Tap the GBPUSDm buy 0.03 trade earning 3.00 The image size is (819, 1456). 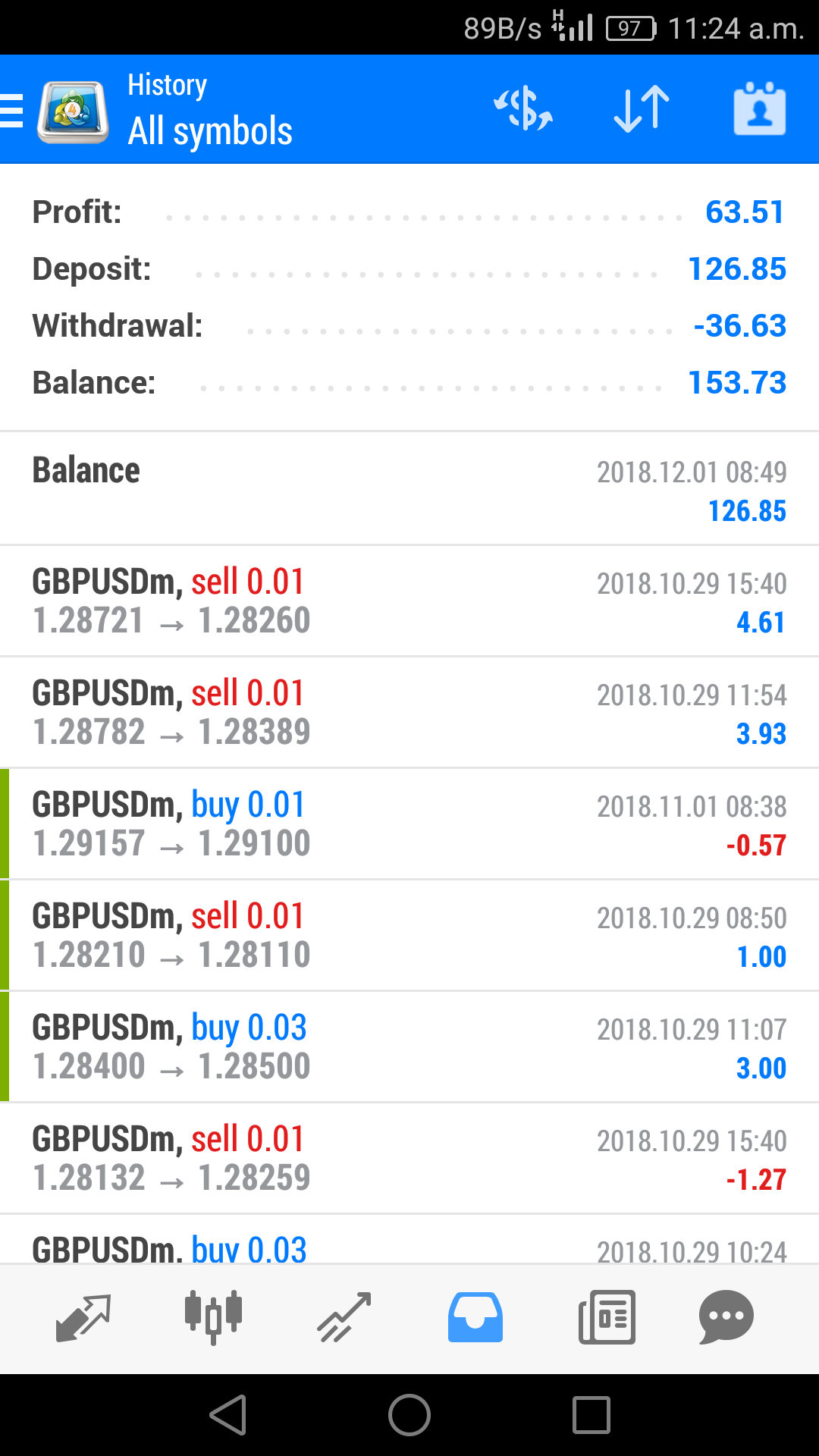click(x=409, y=1047)
